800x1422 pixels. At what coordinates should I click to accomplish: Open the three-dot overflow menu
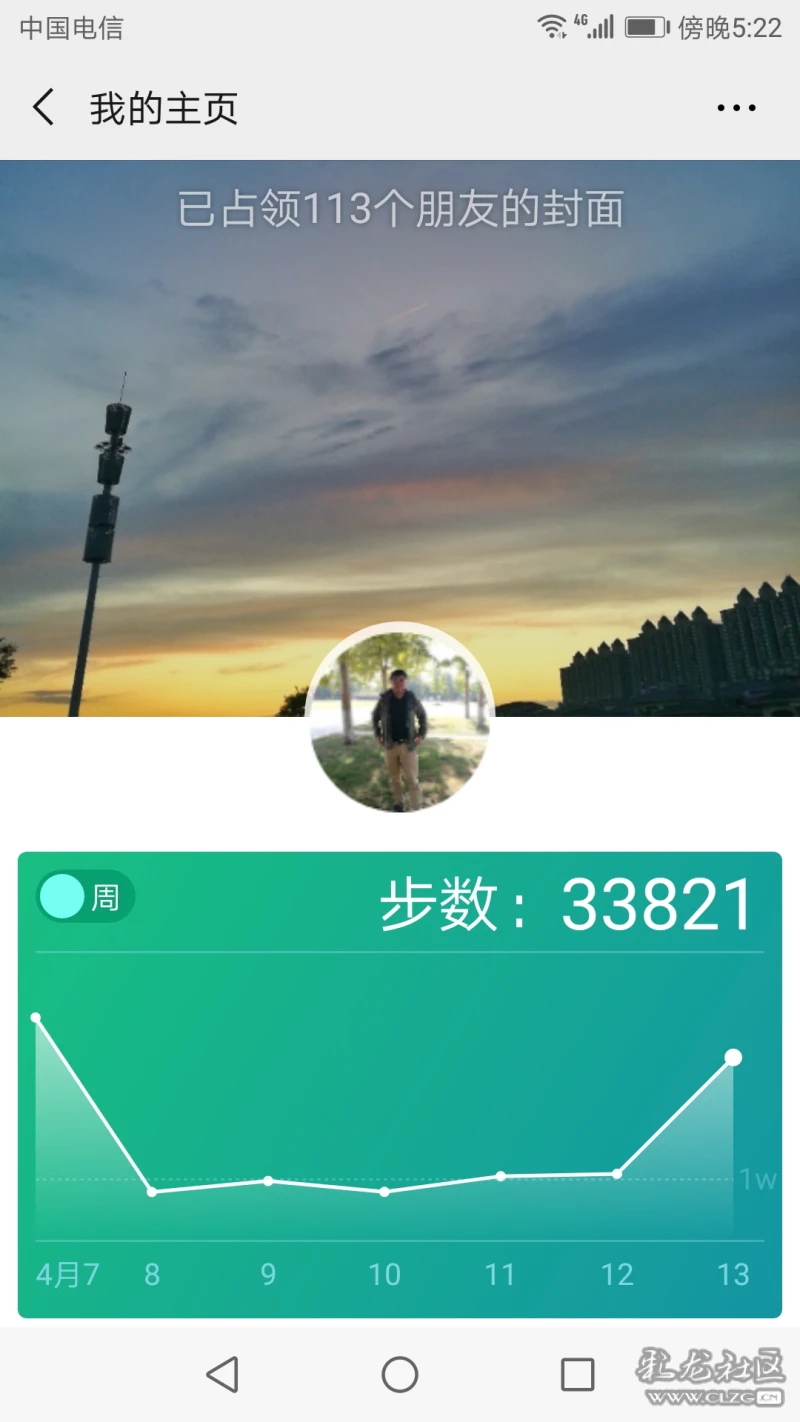(736, 108)
